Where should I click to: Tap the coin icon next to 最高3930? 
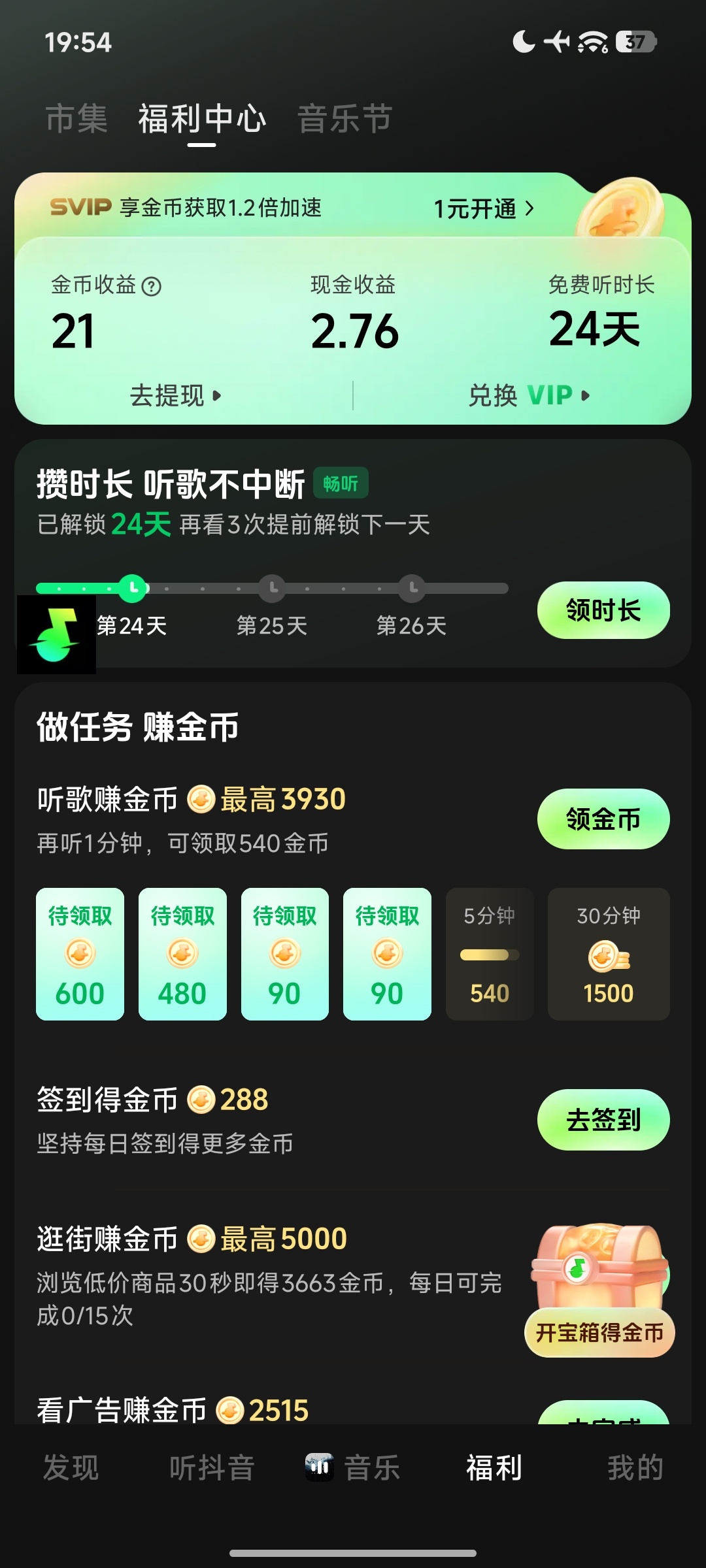pyautogui.click(x=201, y=798)
